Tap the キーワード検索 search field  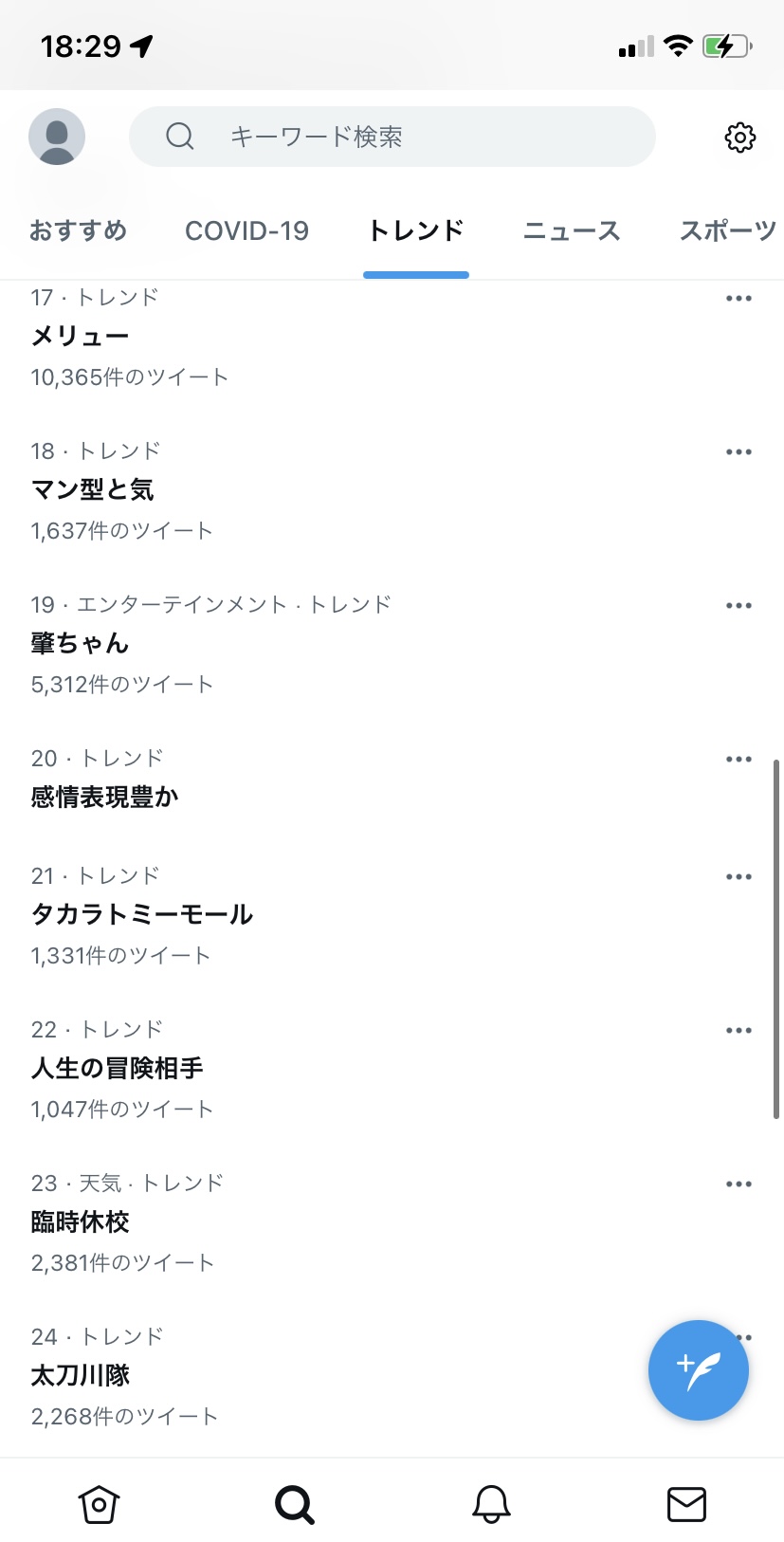[392, 137]
